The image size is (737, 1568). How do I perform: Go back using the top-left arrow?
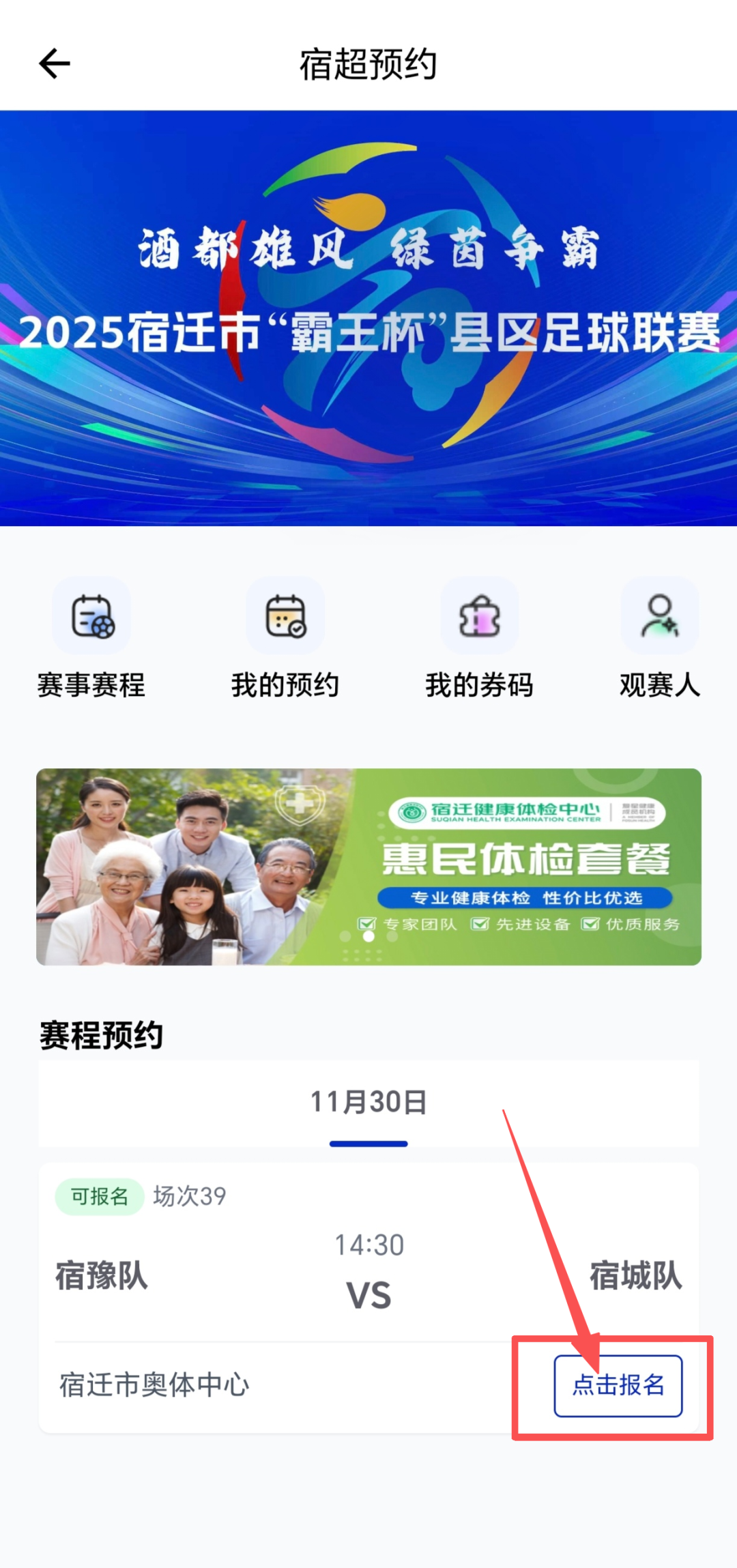pos(55,64)
